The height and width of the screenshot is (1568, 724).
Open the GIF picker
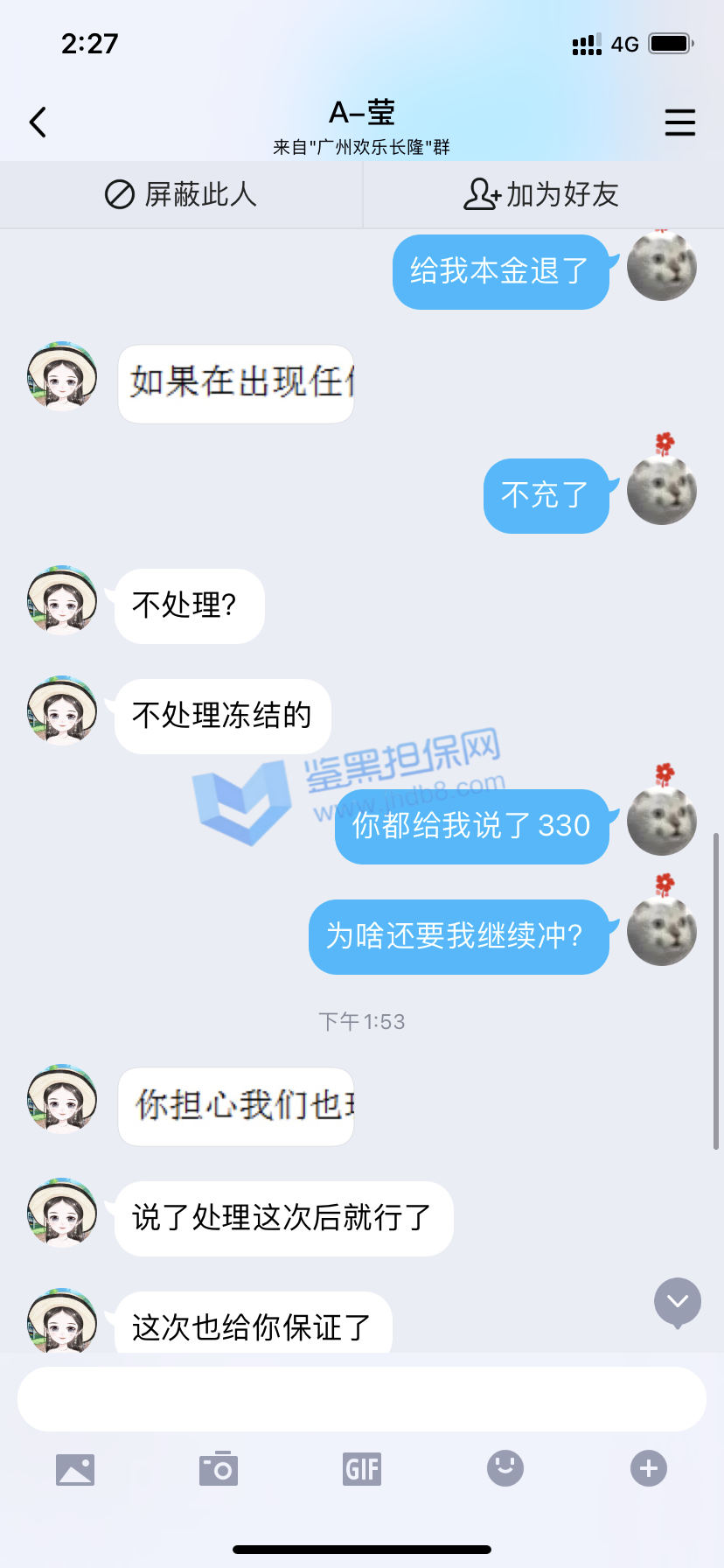pyautogui.click(x=362, y=1469)
